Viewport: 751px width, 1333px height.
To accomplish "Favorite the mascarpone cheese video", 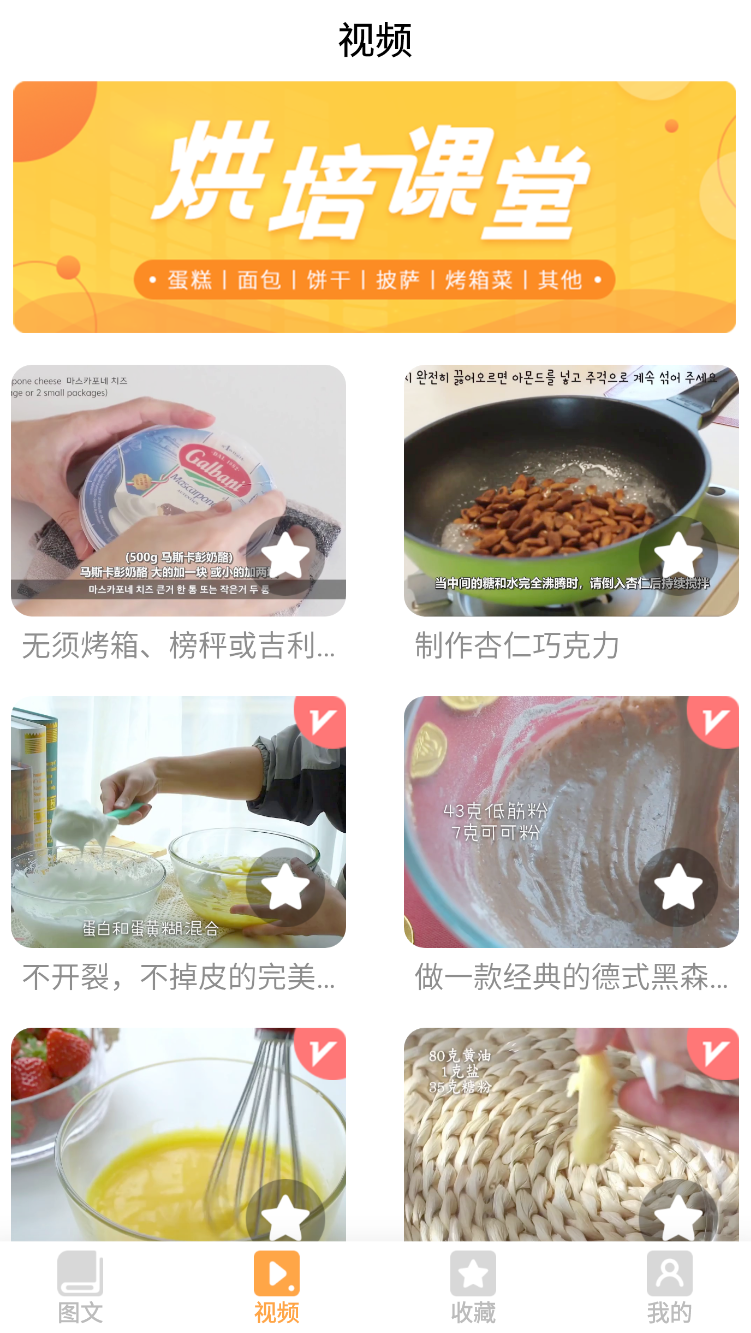I will click(287, 553).
